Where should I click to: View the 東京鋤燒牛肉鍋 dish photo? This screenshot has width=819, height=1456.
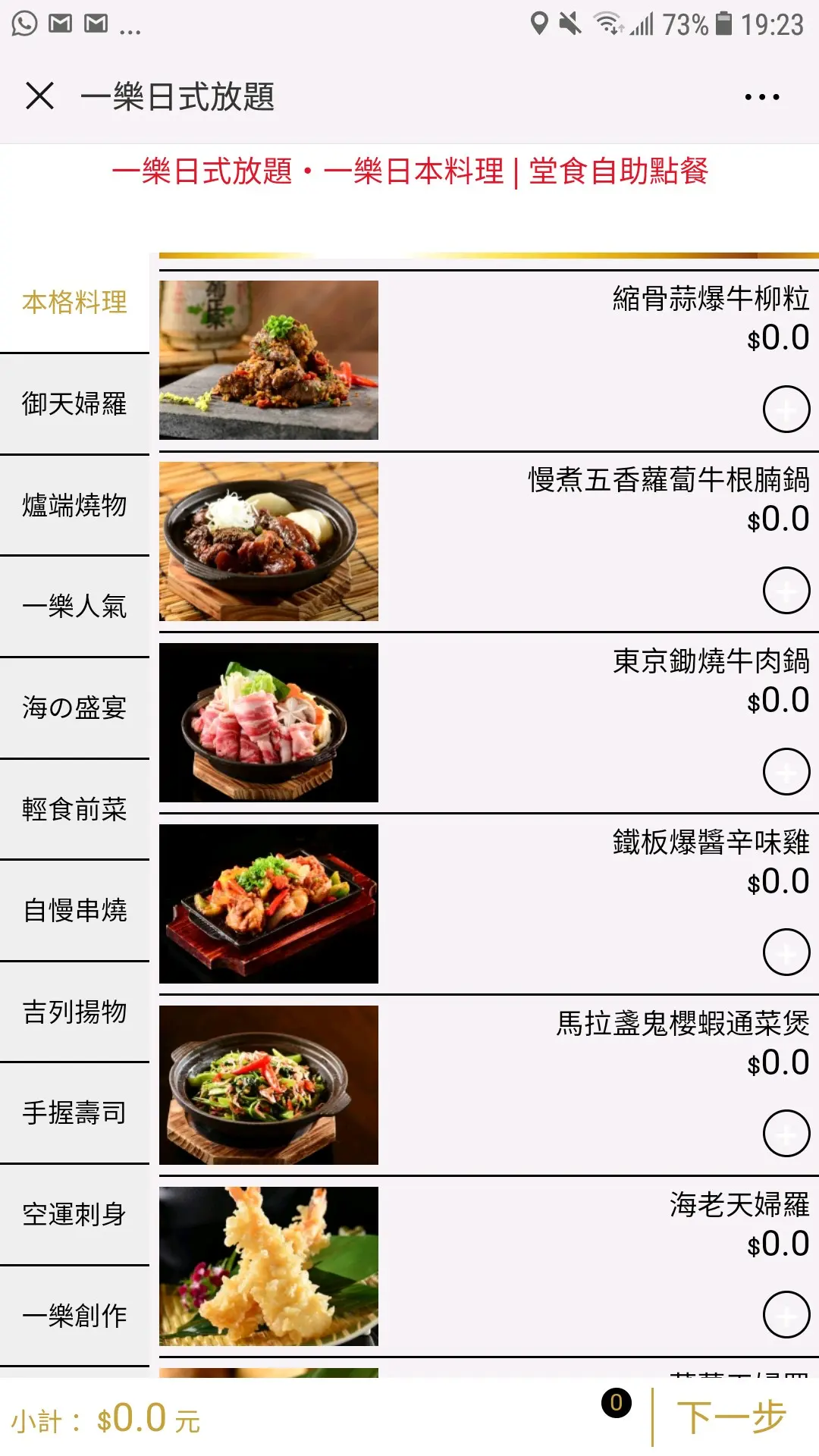[268, 723]
